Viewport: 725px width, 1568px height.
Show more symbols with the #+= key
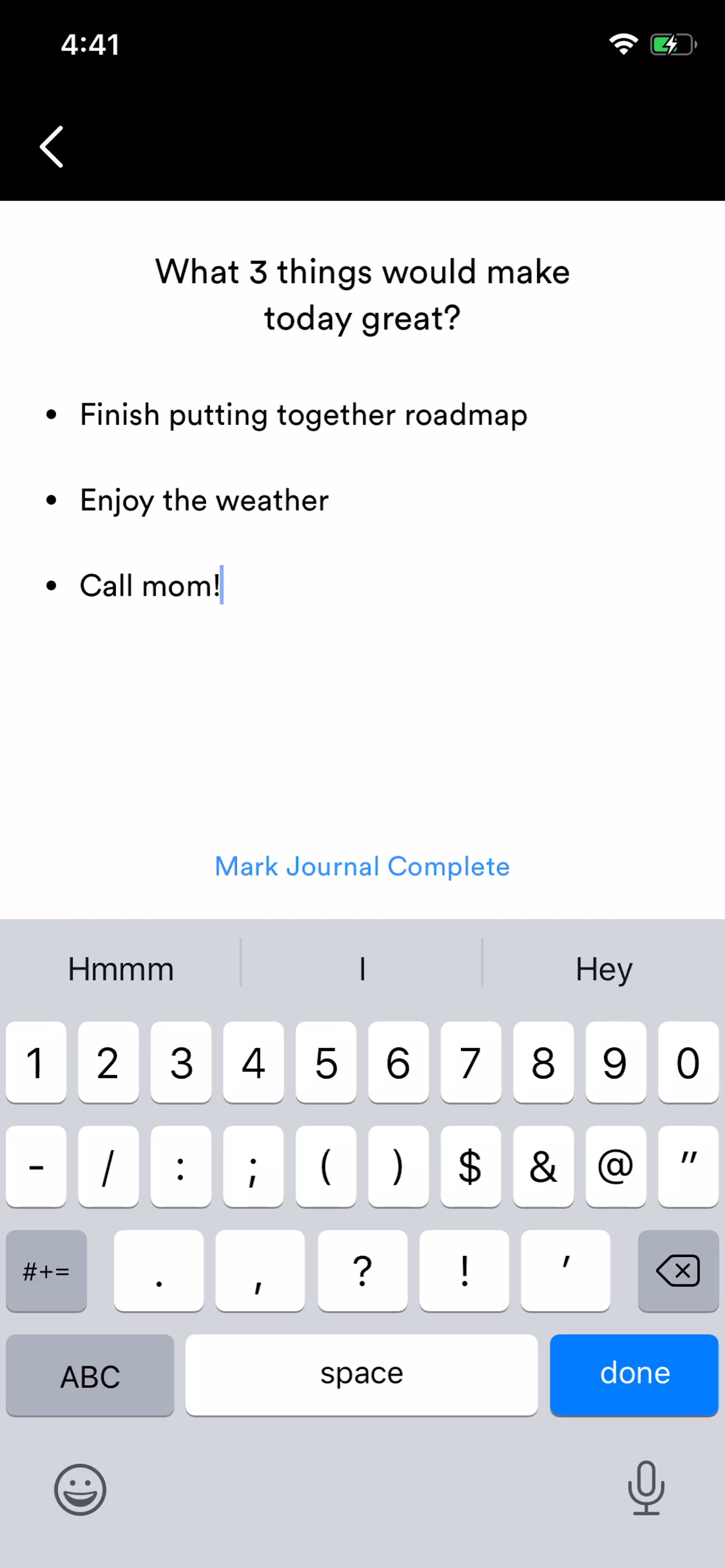(46, 1270)
